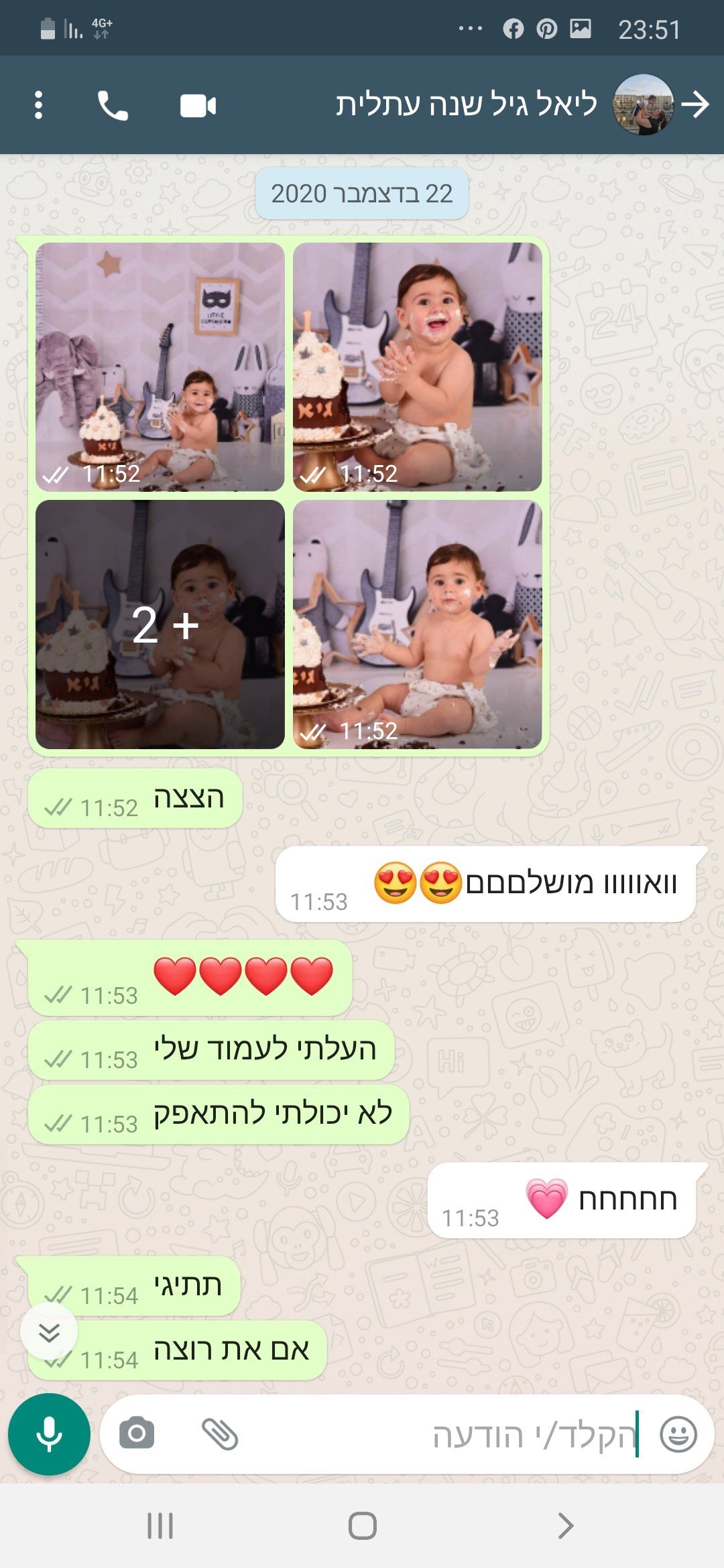Open the photo of the baby clapping
Screen dimensions: 724x1568
[417, 367]
